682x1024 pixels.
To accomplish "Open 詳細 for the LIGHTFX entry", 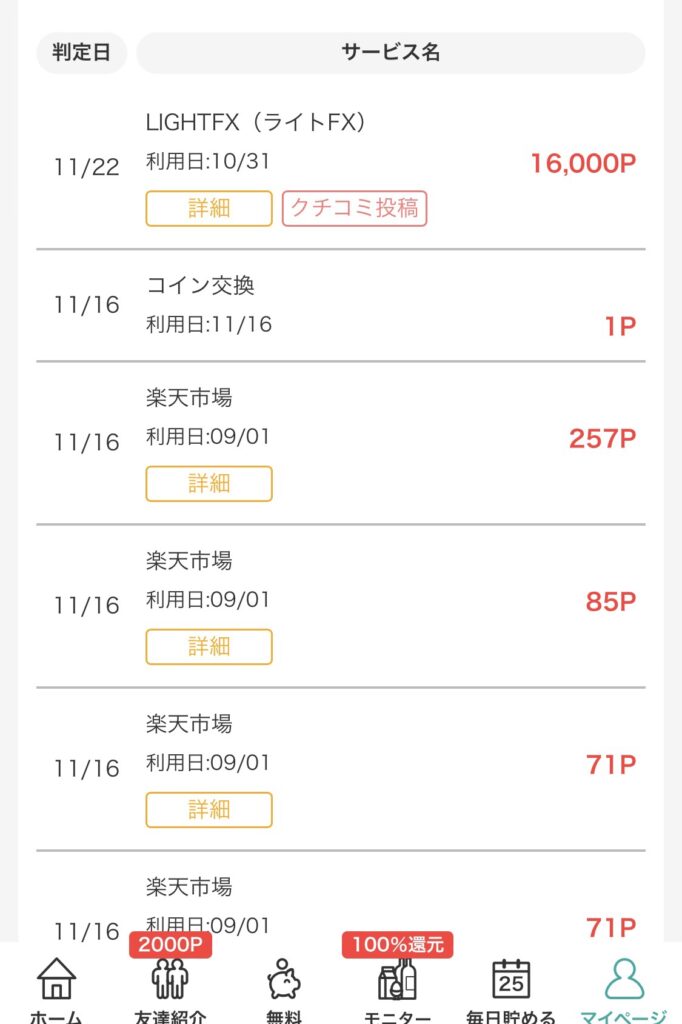I will click(x=209, y=208).
